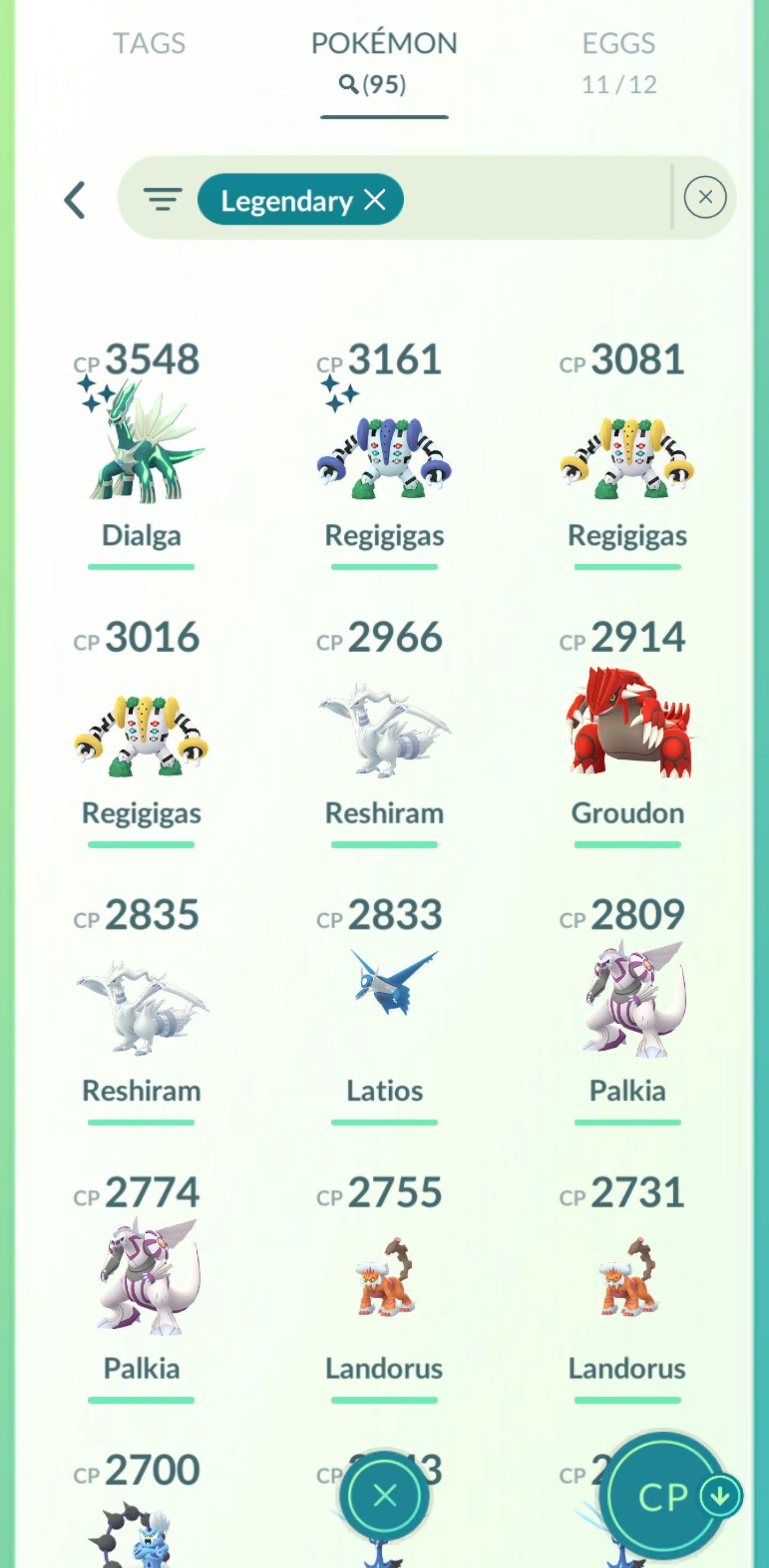This screenshot has width=769, height=1568.
Task: View Landorus with CP 2755
Action: pos(384,1278)
